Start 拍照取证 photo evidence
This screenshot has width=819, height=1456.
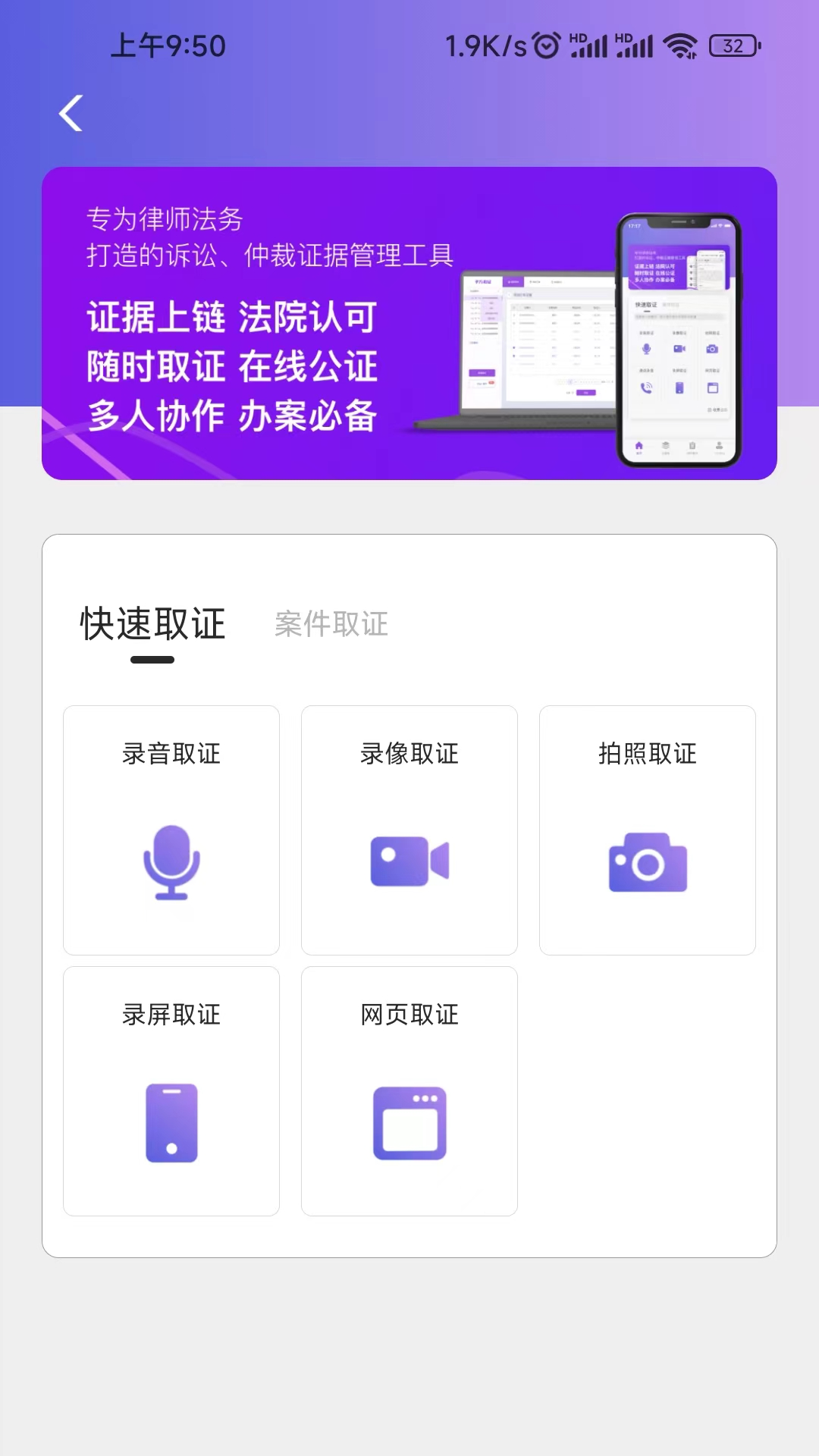[x=648, y=830]
